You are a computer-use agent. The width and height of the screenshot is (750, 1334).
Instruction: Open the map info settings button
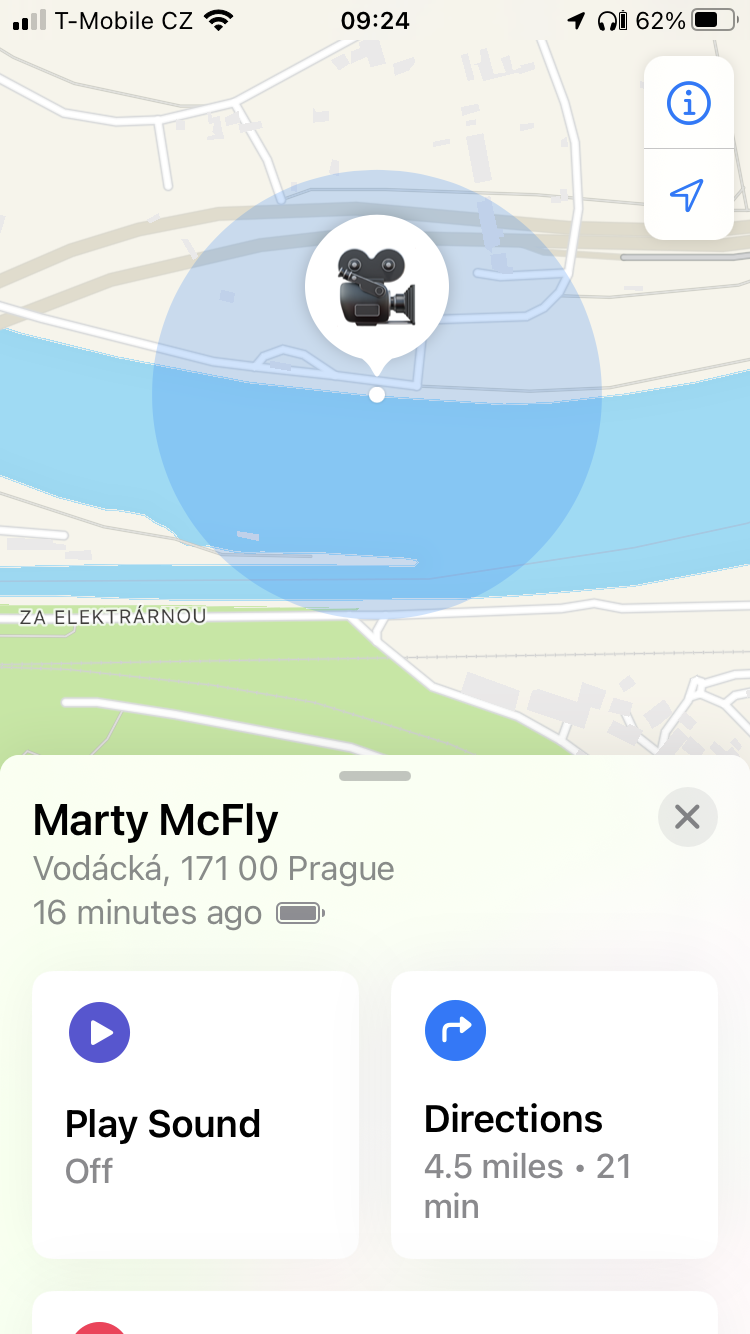pyautogui.click(x=688, y=103)
